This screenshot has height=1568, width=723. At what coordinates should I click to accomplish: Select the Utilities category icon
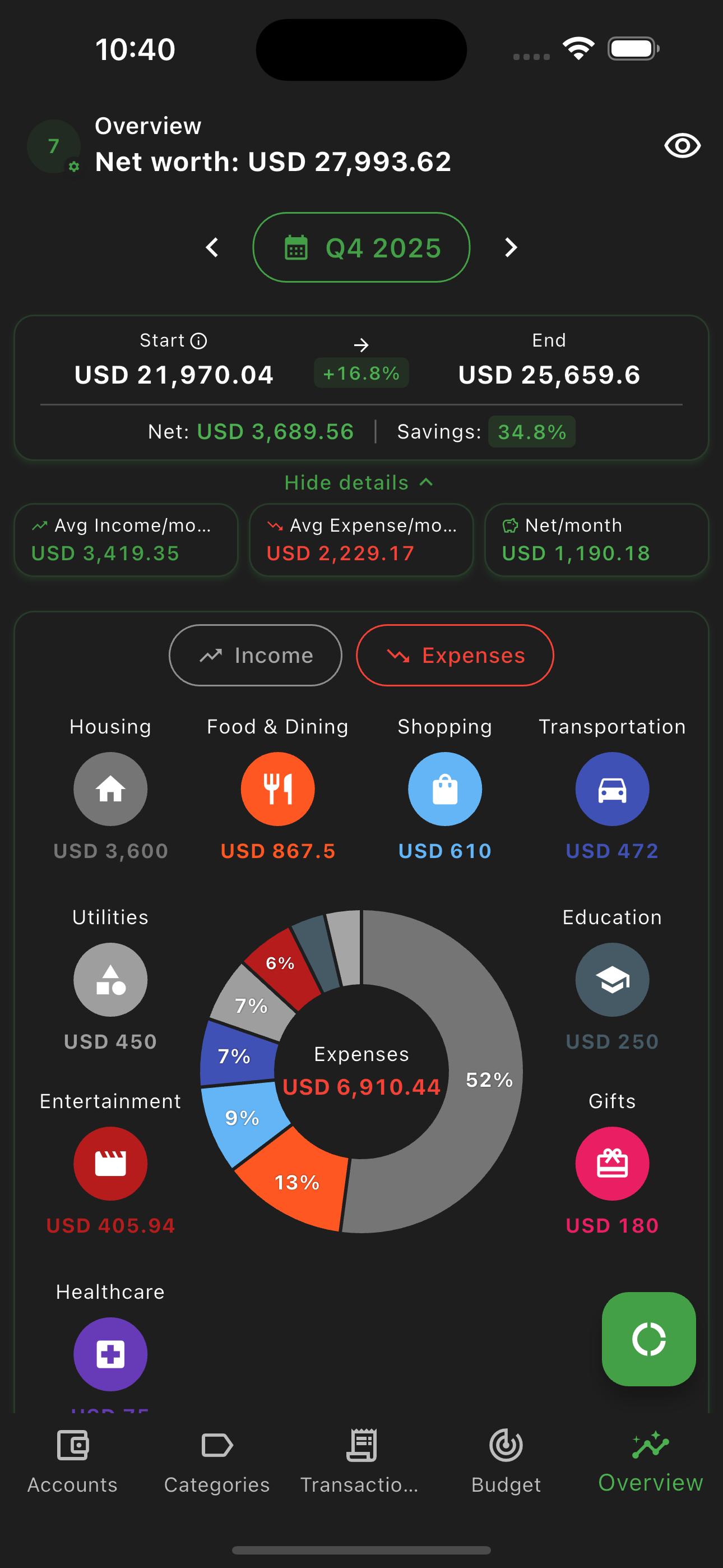pos(109,979)
